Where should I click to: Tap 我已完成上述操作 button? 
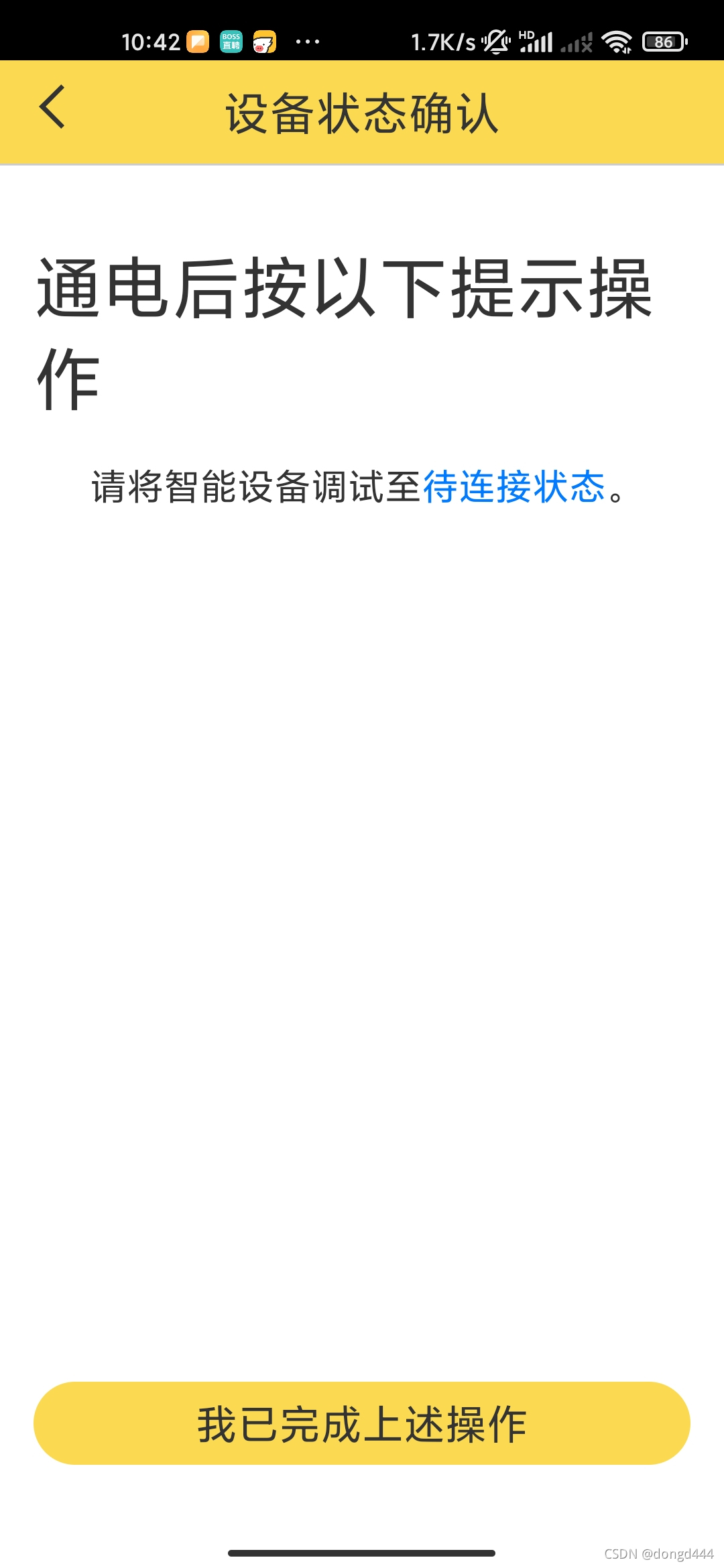coord(362,1423)
